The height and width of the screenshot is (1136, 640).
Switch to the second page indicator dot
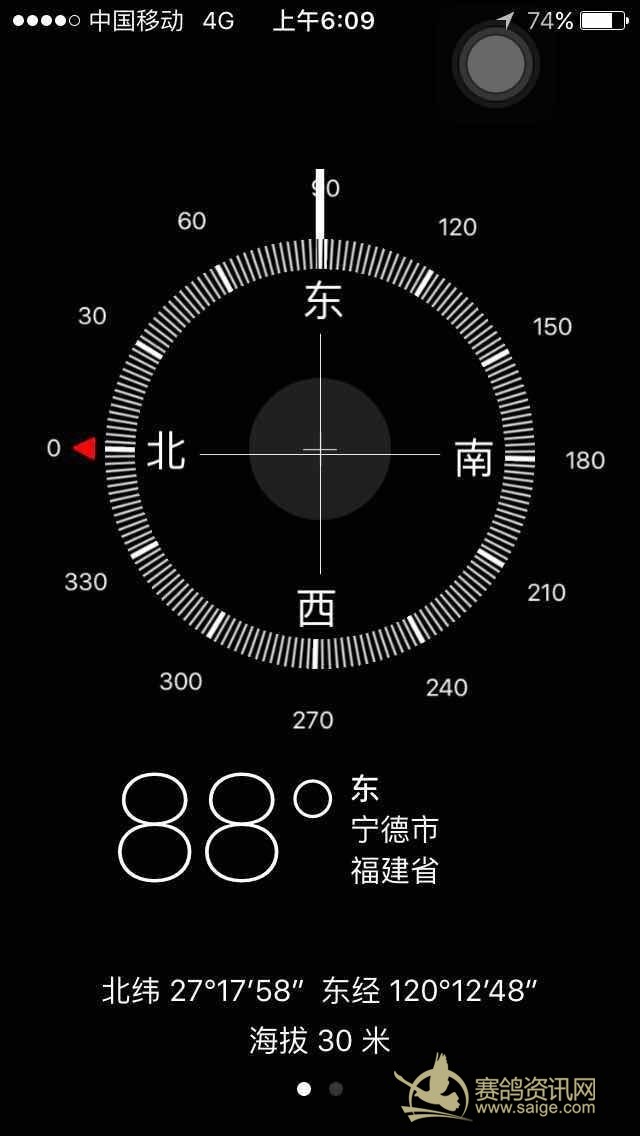(x=336, y=1089)
